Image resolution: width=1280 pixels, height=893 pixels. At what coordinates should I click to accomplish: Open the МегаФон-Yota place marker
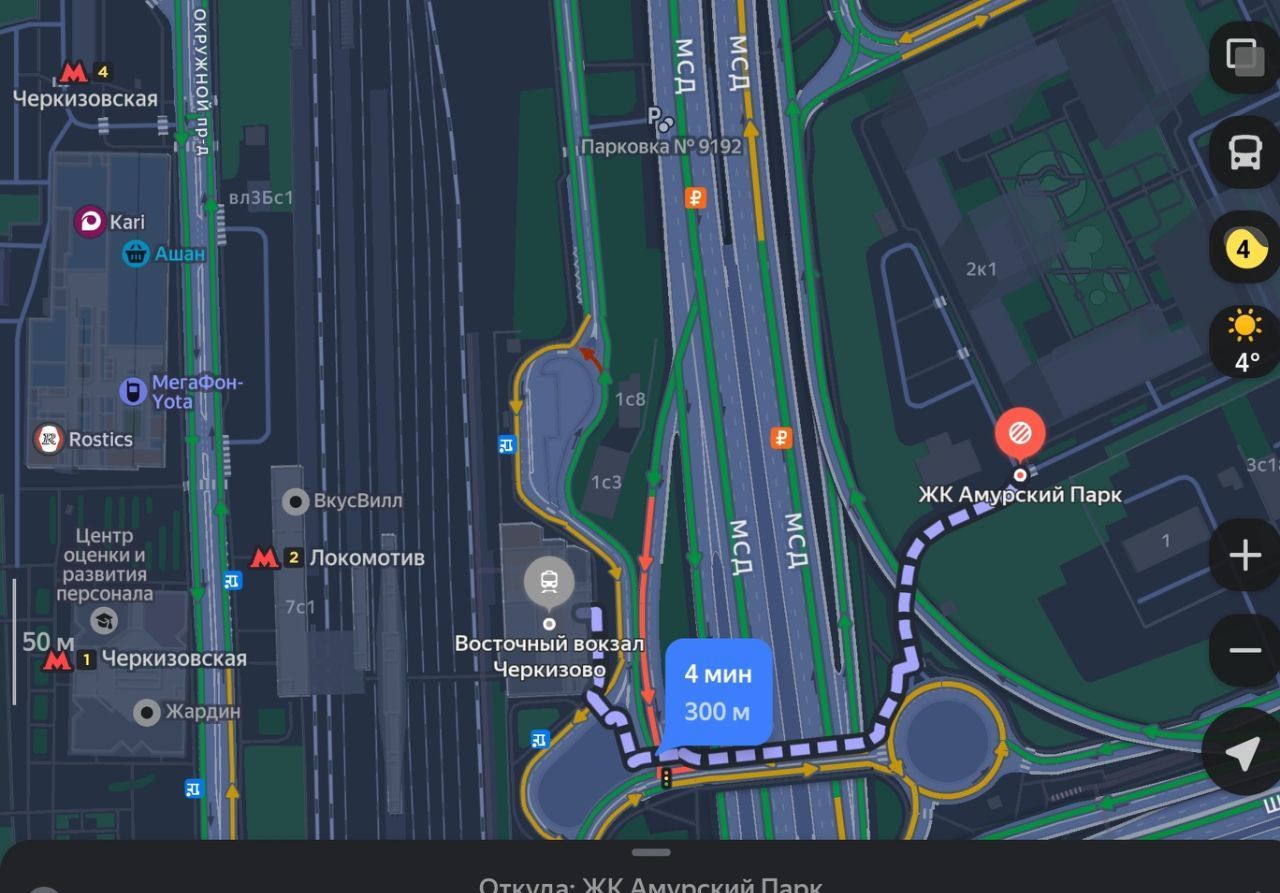coord(134,392)
